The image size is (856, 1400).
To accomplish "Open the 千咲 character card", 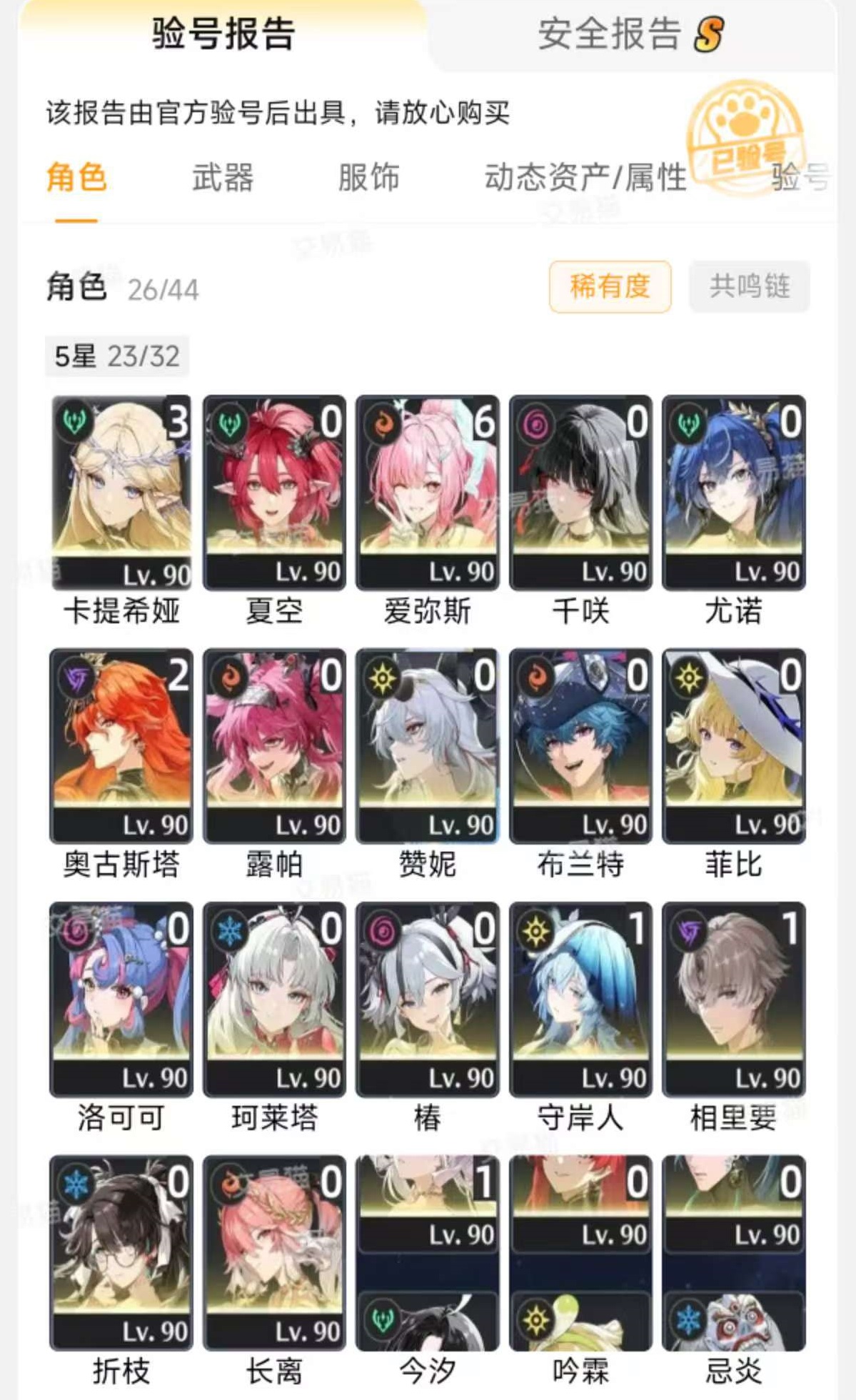I will (580, 493).
